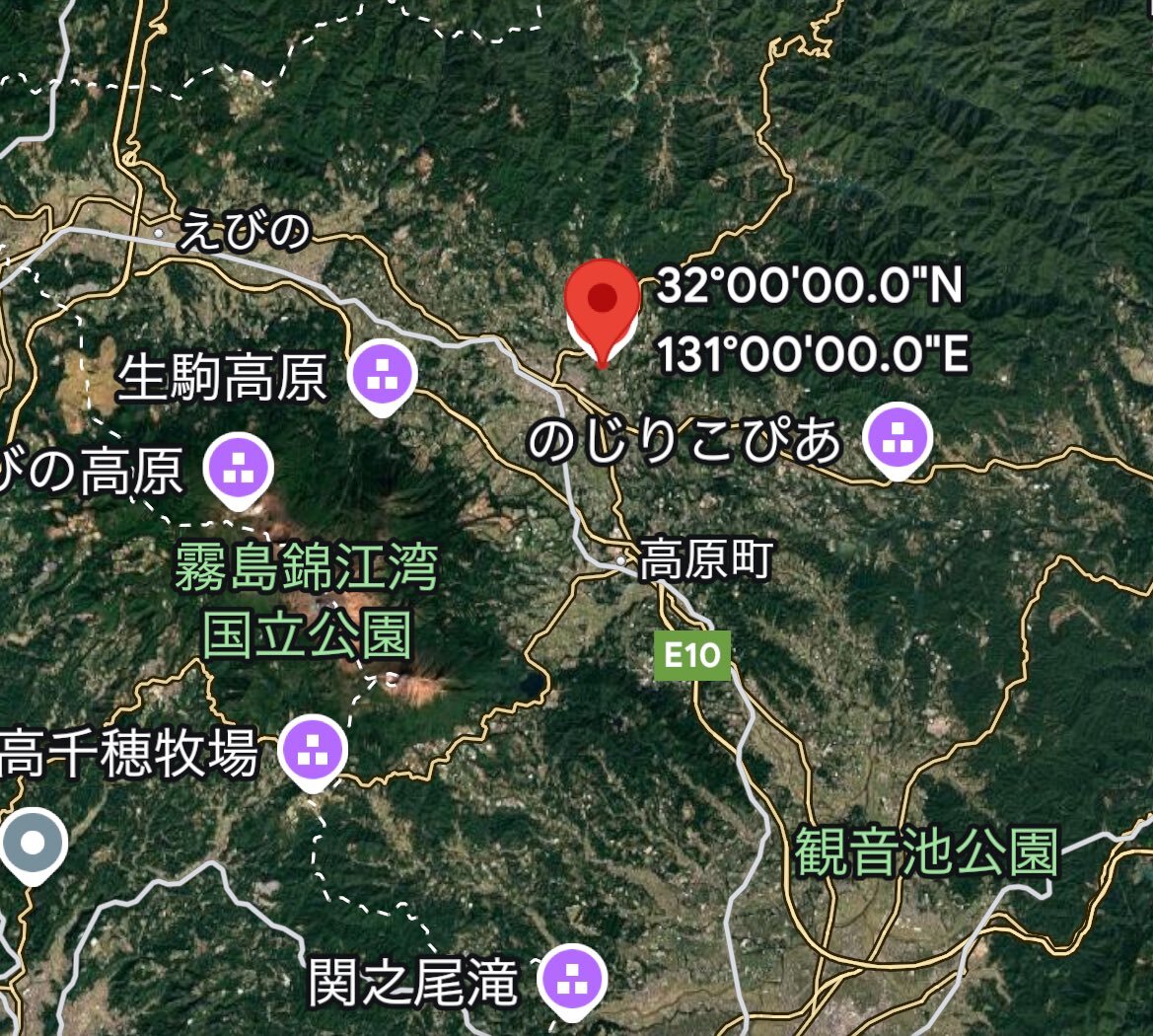1153x1036 pixels.
Task: Tap the red dropped pin at 32°00'00.0"N
Action: click(x=602, y=301)
